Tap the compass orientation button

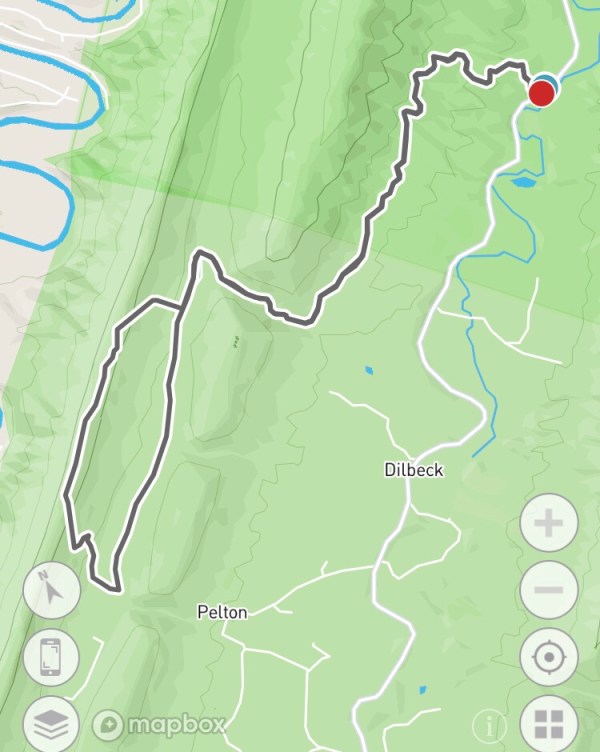pos(52,593)
